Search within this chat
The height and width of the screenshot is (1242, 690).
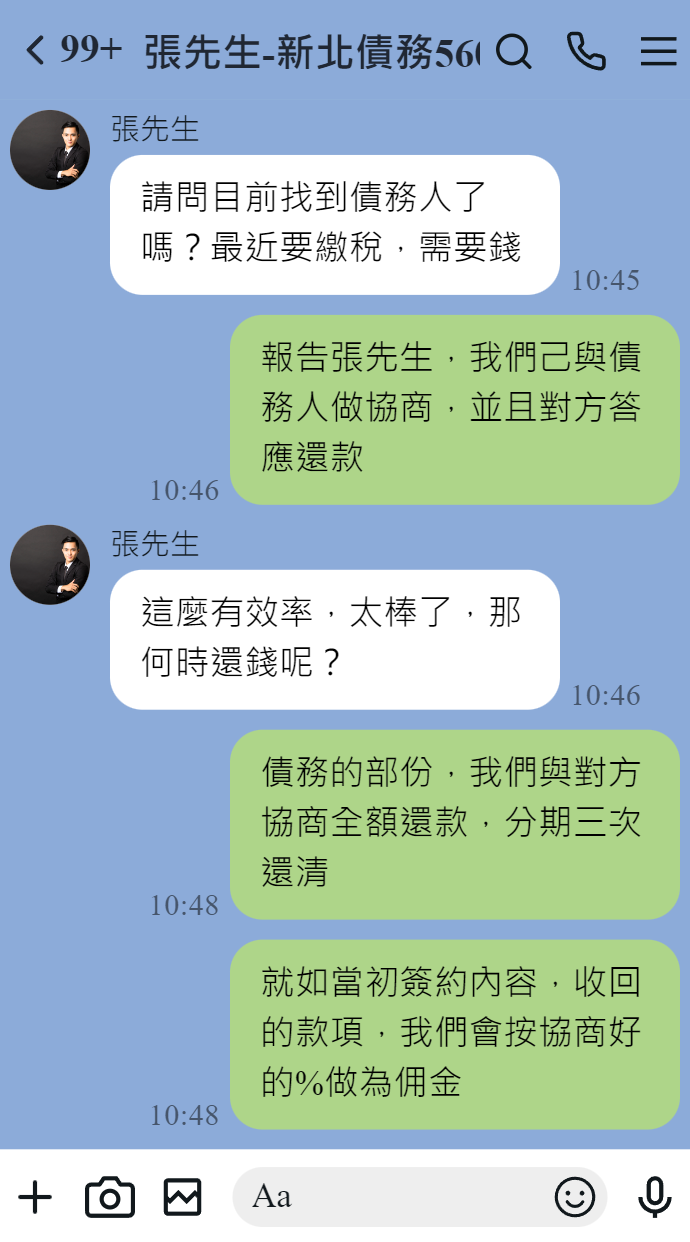[514, 51]
